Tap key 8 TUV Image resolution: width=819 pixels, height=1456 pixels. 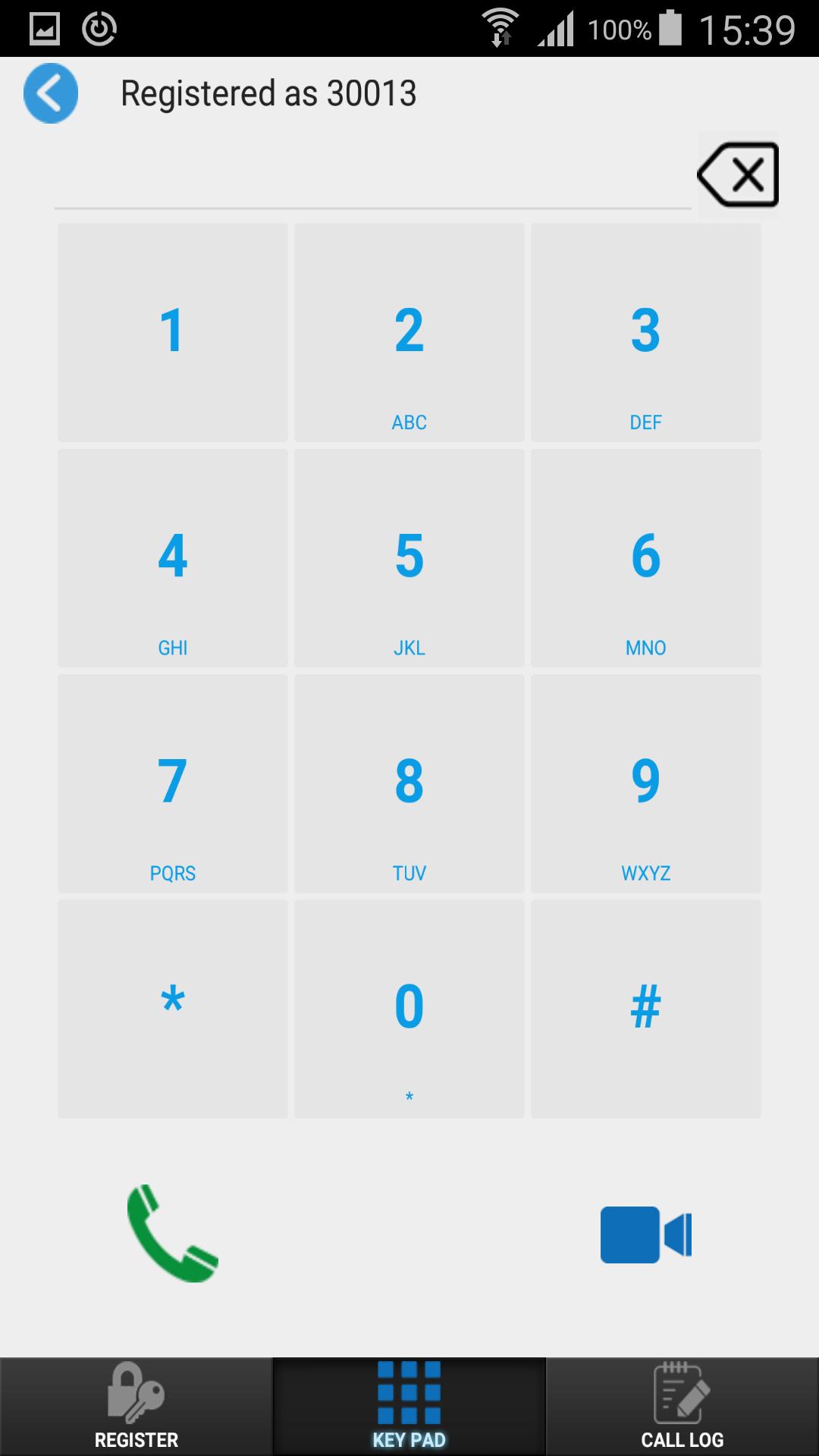click(409, 783)
